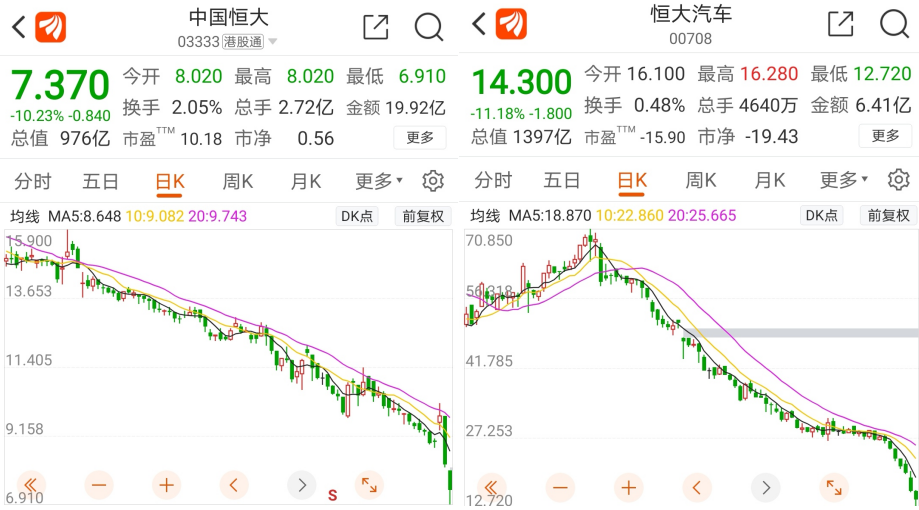Share the 恒大汽车 stock page
The width and height of the screenshot is (919, 510).
coord(840,25)
